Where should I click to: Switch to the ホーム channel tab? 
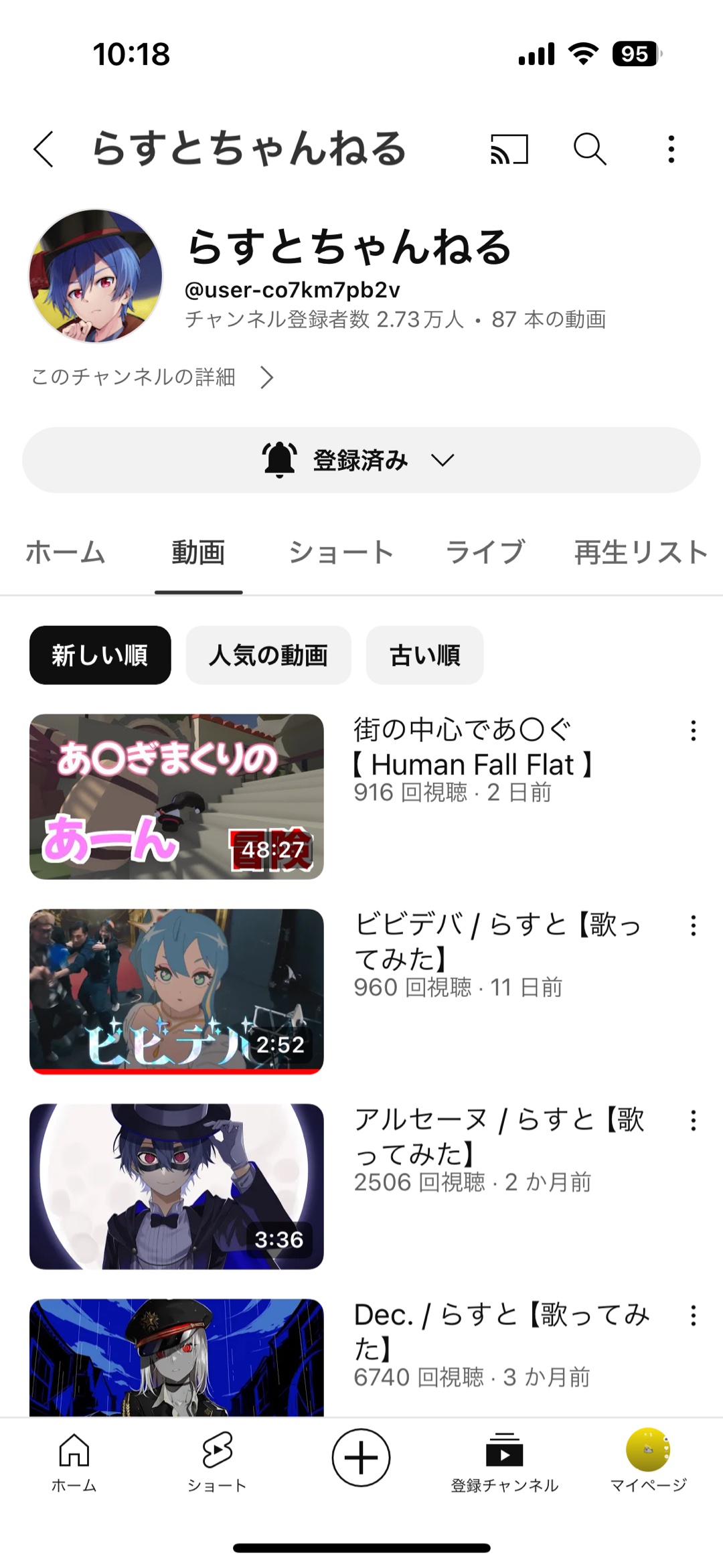click(x=66, y=553)
